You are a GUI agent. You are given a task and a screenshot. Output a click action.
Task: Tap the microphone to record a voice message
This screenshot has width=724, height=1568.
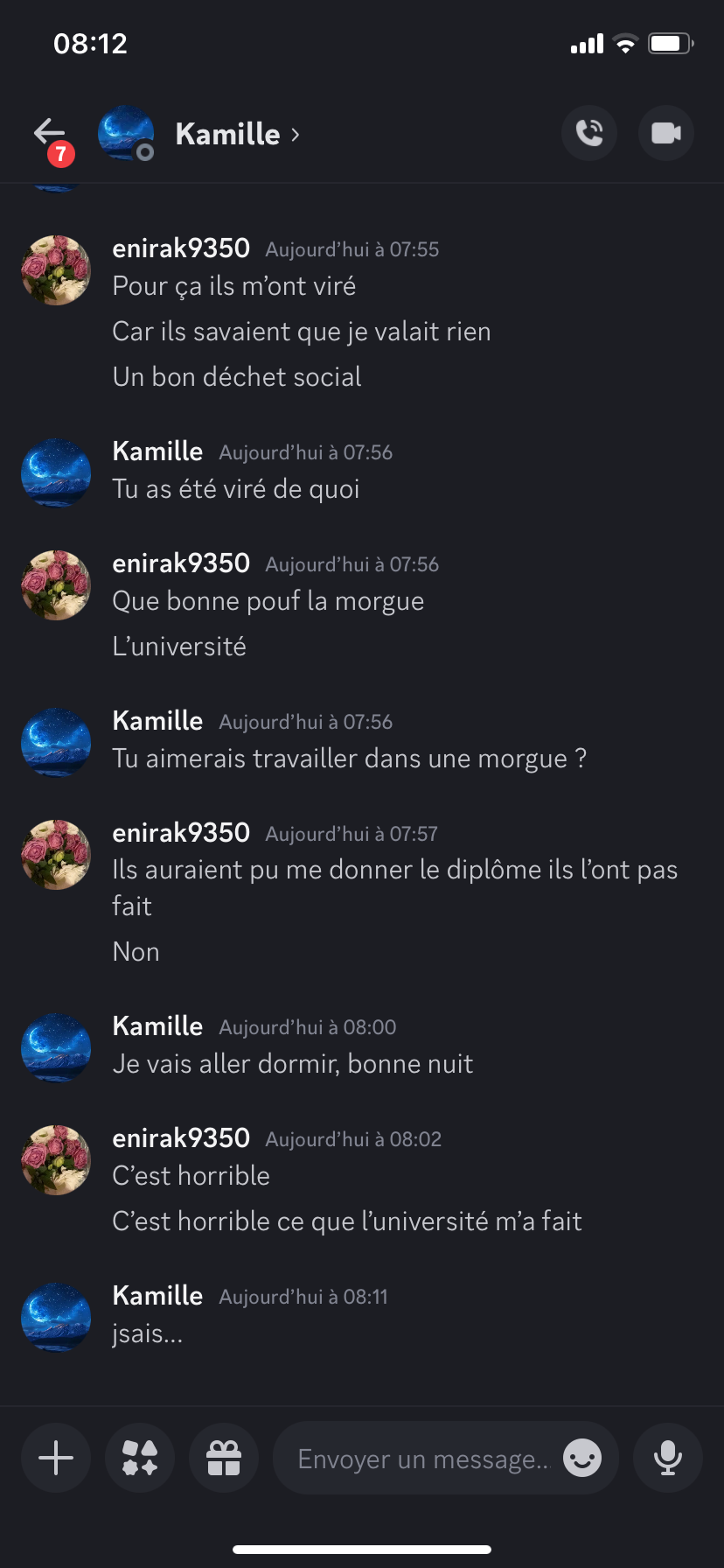[x=668, y=1458]
